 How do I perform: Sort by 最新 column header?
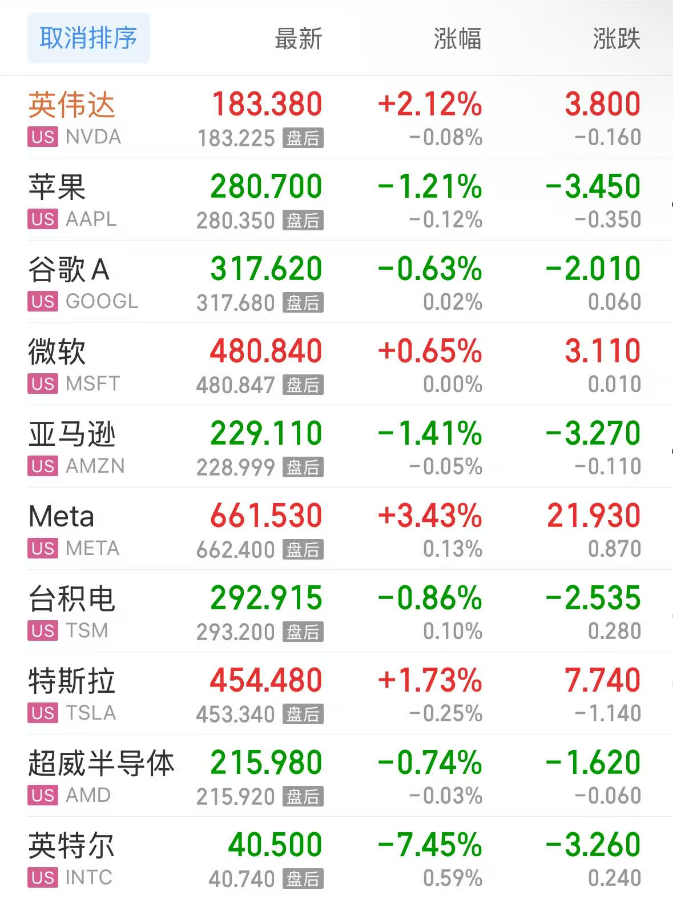pyautogui.click(x=298, y=39)
